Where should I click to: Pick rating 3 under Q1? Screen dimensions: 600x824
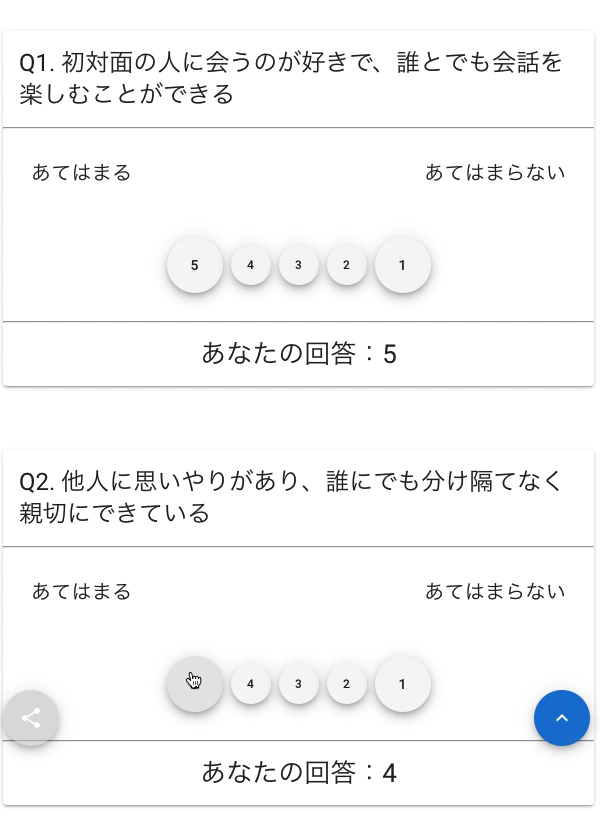[x=299, y=265]
